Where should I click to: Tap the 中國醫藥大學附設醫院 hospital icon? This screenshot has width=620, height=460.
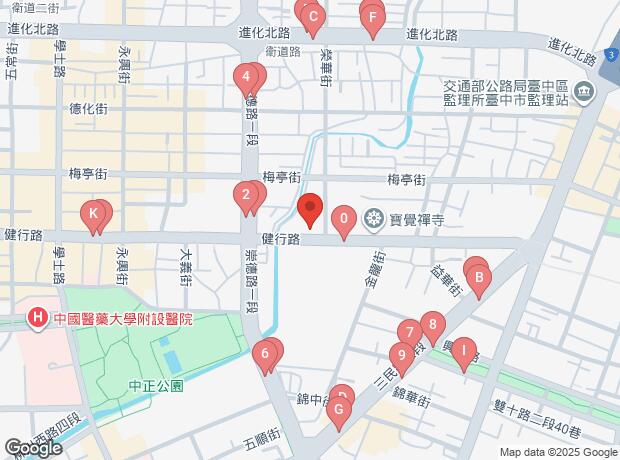pos(38,318)
